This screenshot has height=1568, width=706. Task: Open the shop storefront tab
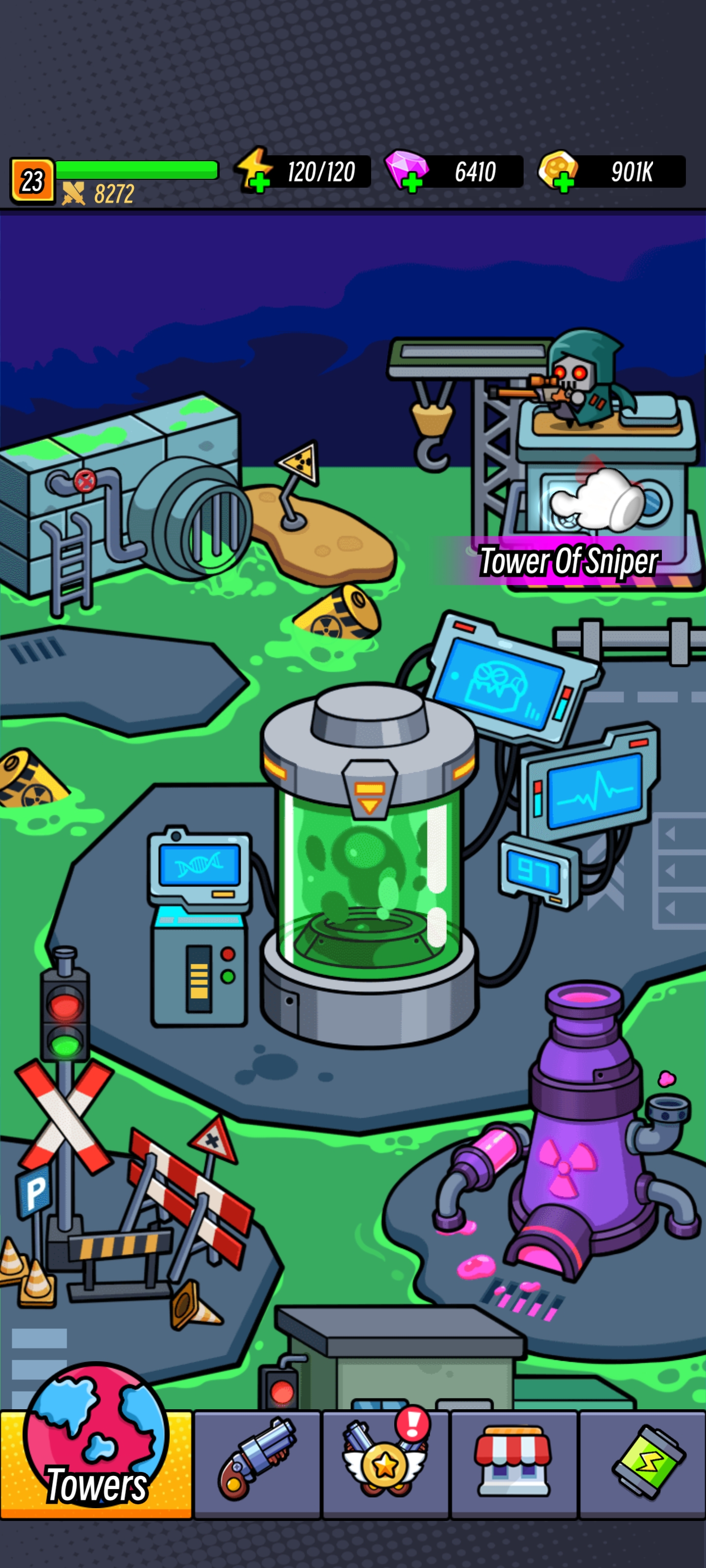click(513, 1464)
